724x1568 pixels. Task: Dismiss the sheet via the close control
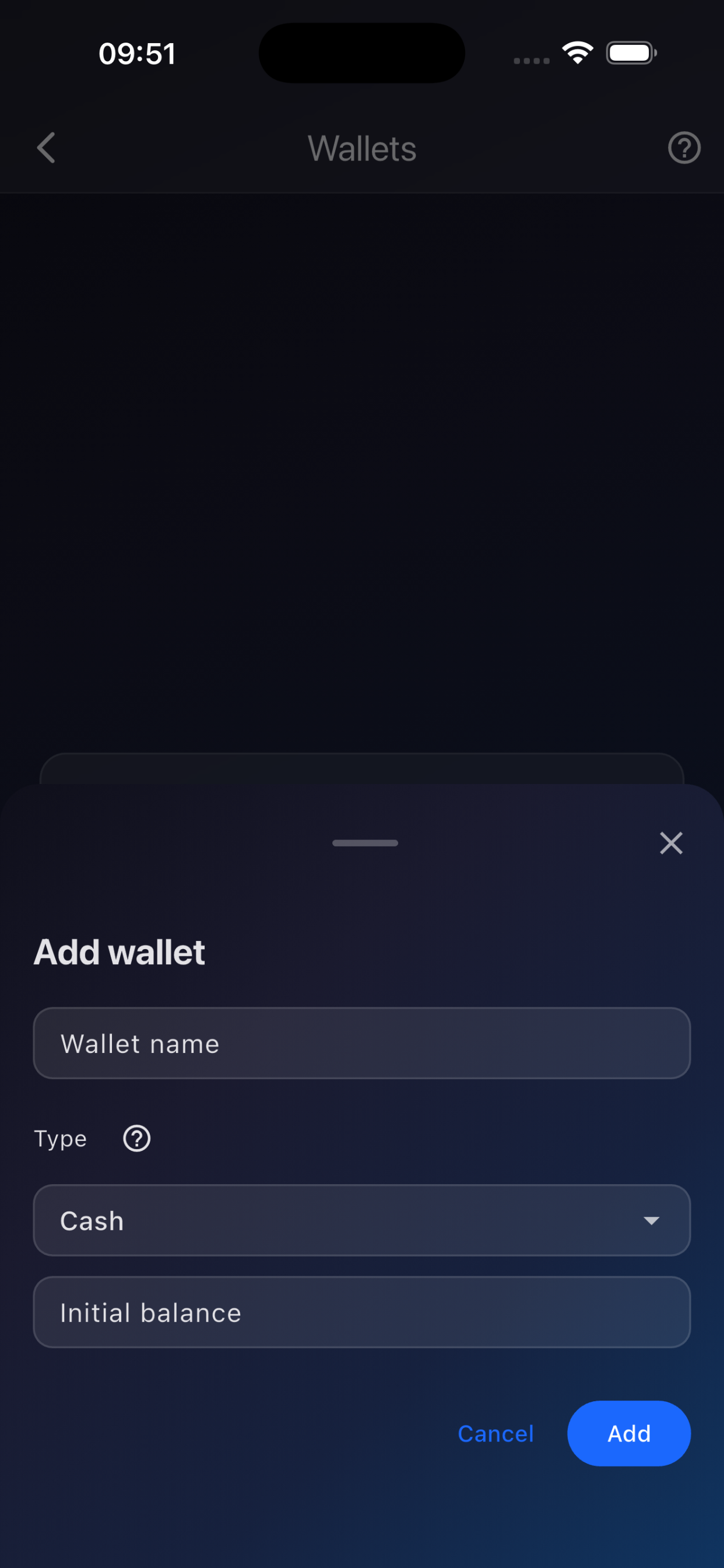[671, 843]
